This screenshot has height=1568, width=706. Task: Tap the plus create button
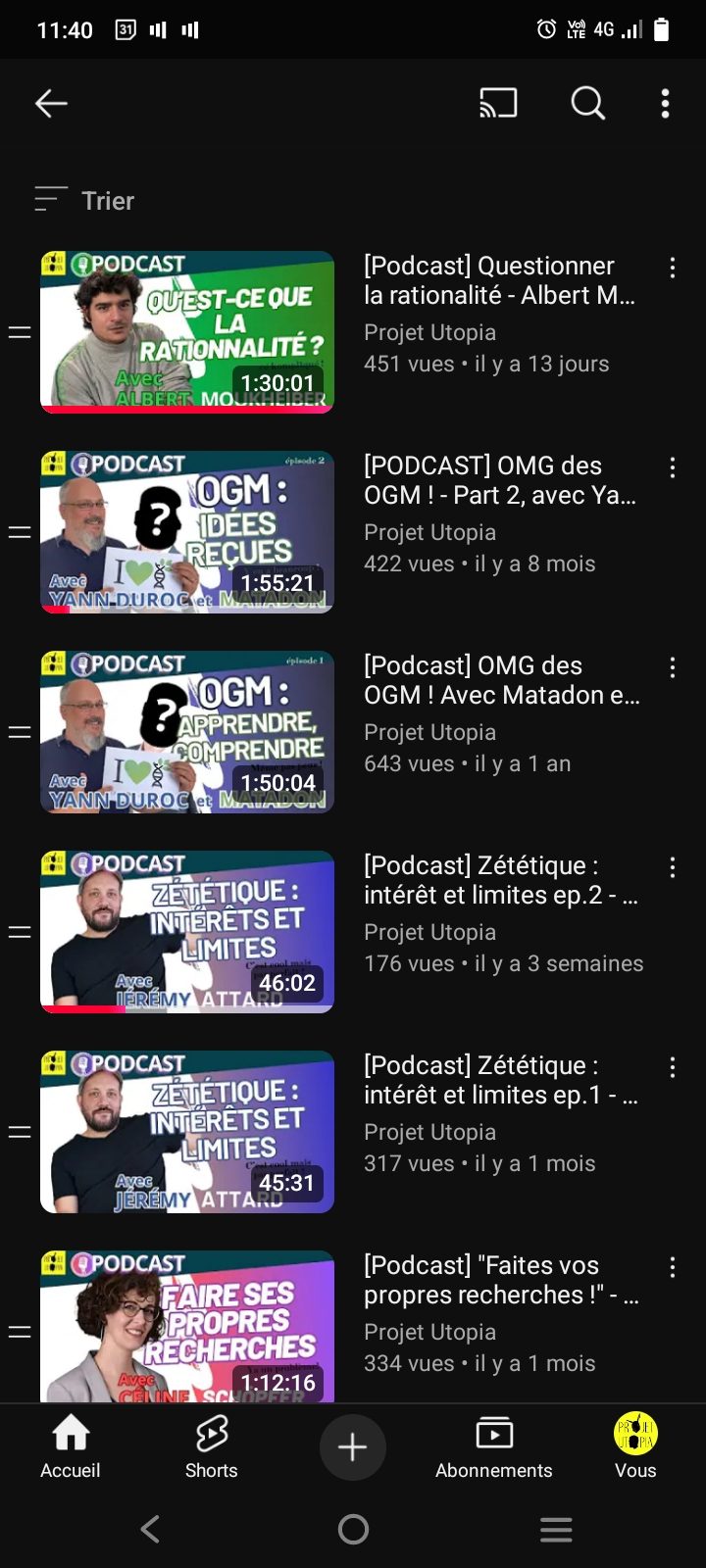coord(353,1447)
